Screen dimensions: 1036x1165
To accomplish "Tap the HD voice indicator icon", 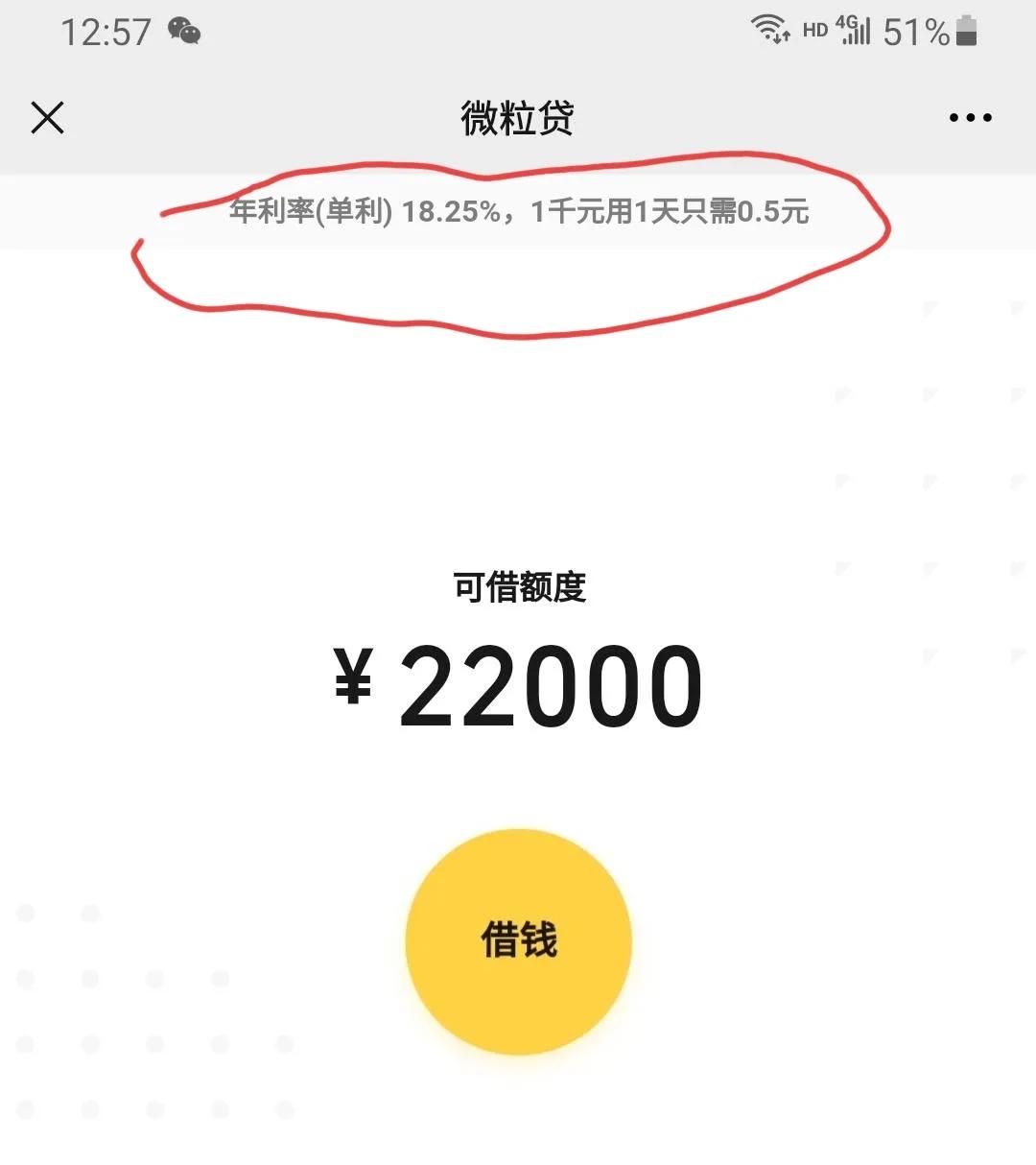I will (815, 32).
